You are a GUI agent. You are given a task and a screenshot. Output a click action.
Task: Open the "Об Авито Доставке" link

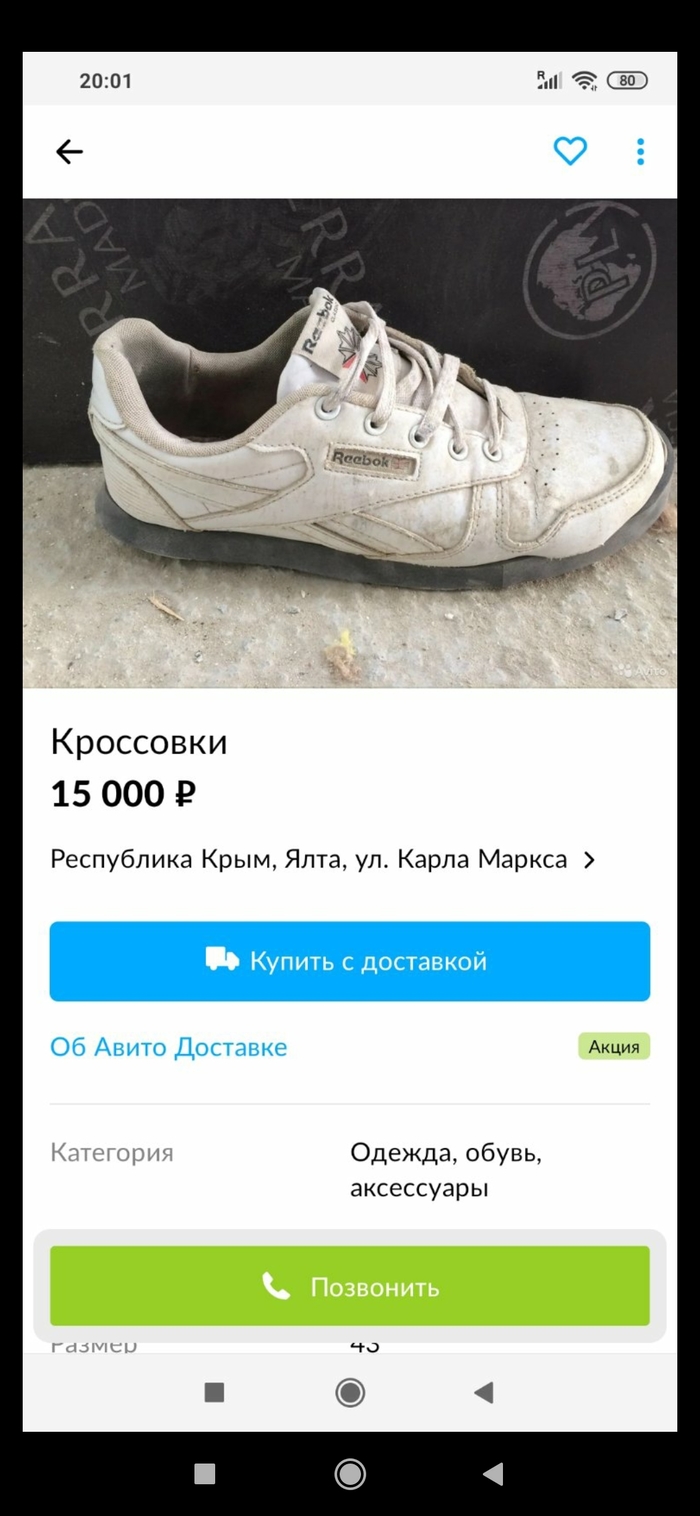(x=168, y=1047)
